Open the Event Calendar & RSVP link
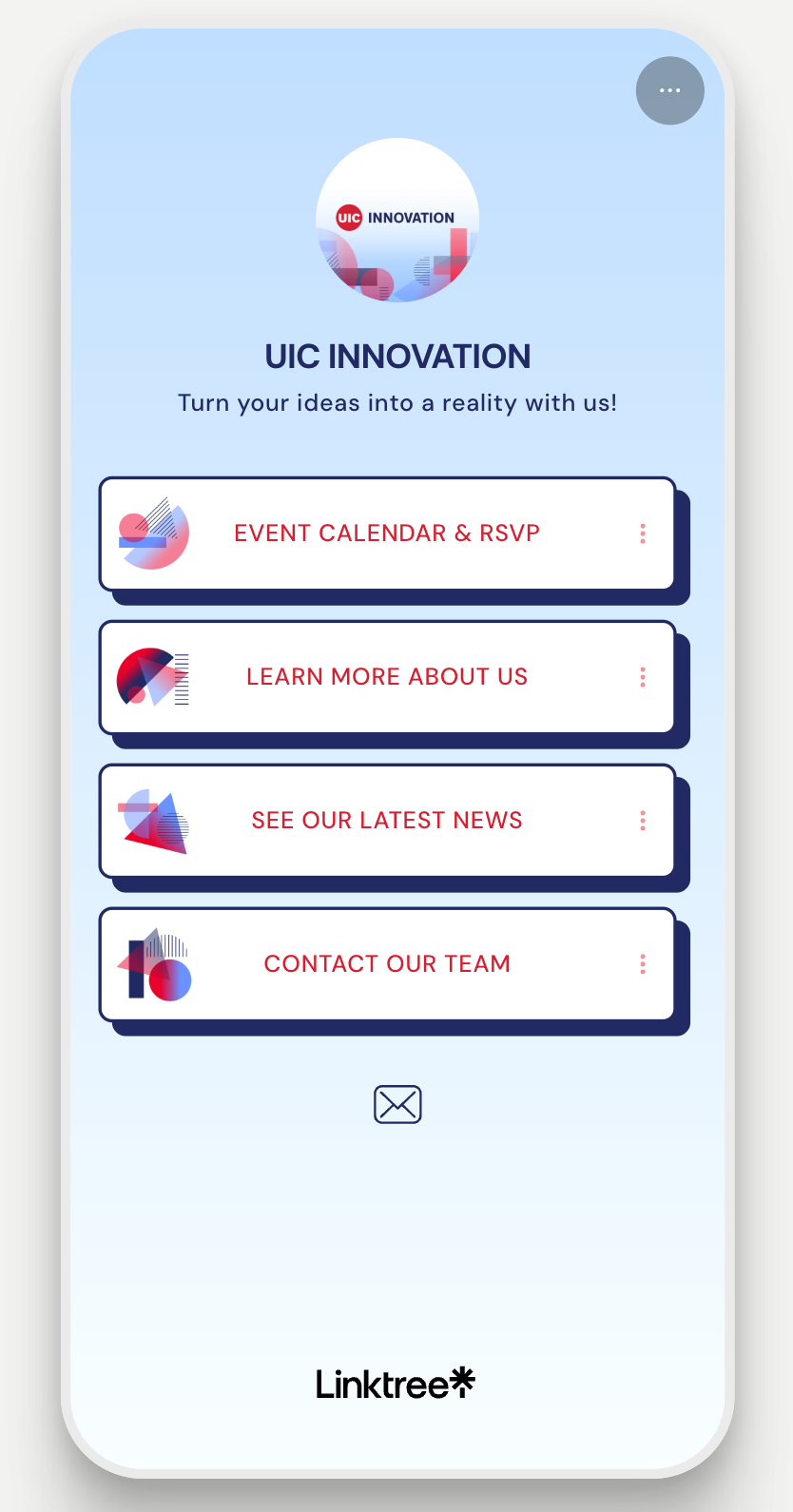This screenshot has height=1512, width=793. coord(387,533)
